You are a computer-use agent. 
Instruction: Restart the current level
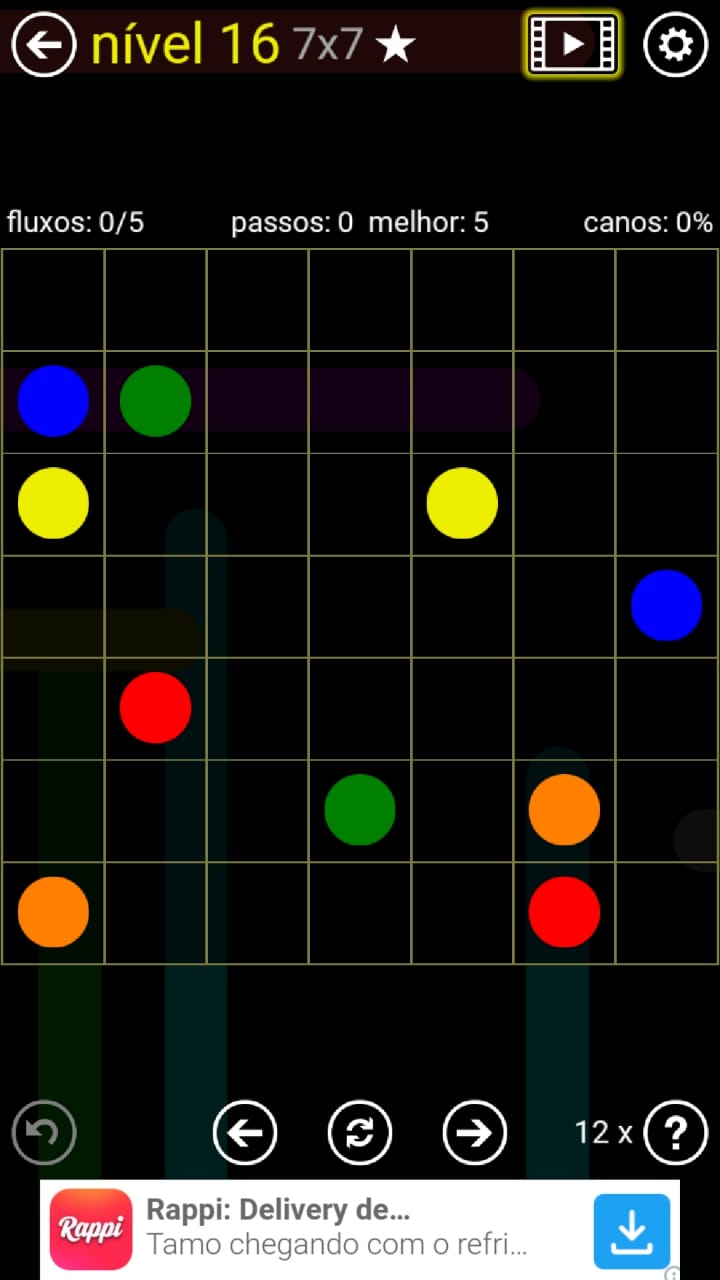coord(360,1132)
